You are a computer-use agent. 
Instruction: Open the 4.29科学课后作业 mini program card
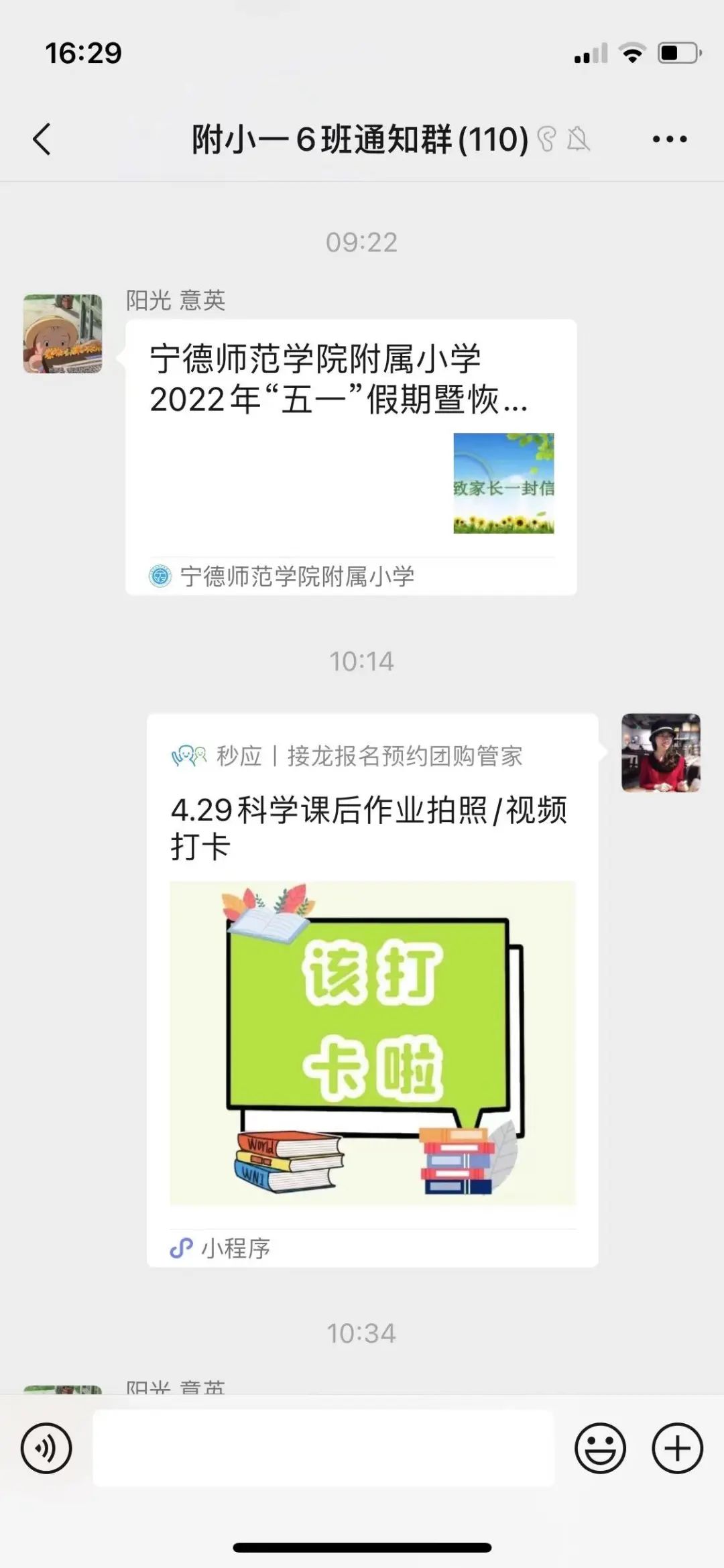click(372, 989)
